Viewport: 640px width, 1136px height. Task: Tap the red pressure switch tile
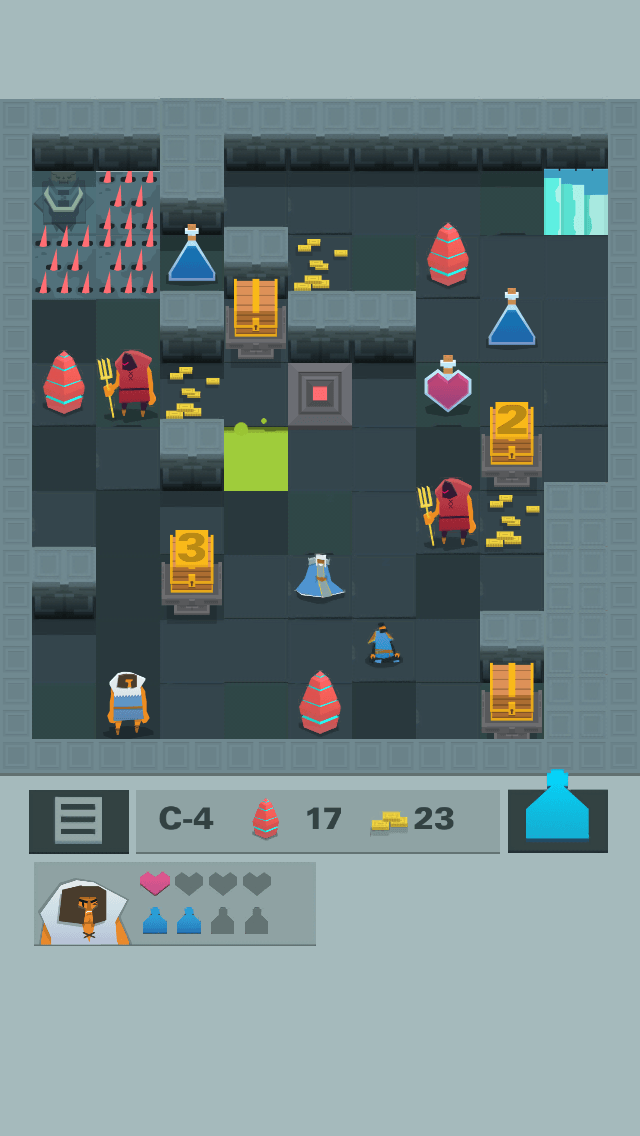(x=320, y=394)
